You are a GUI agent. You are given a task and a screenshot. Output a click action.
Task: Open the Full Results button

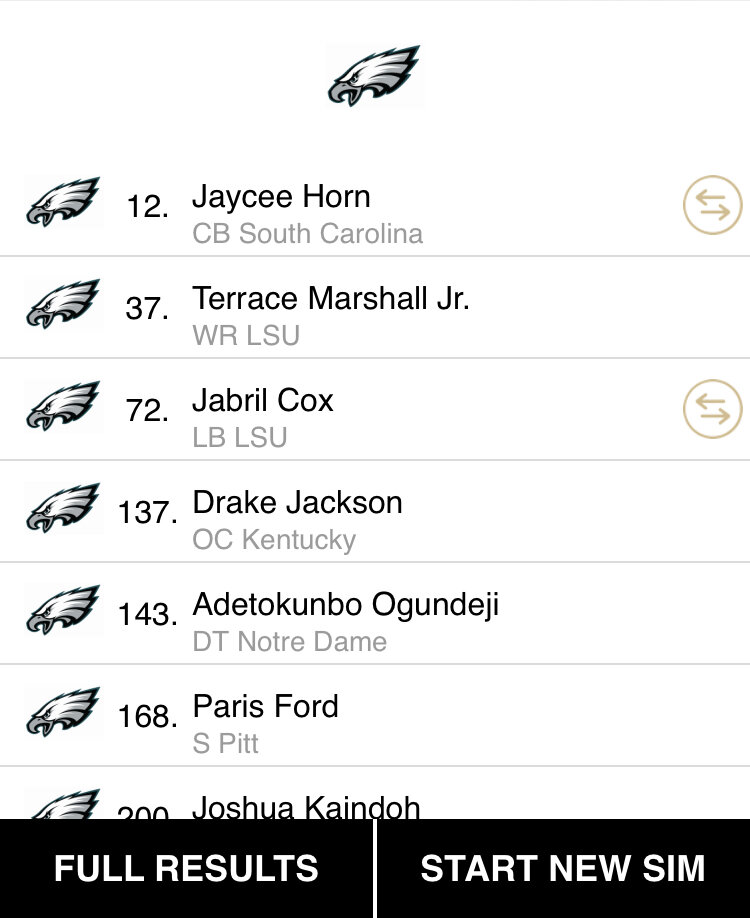(187, 868)
